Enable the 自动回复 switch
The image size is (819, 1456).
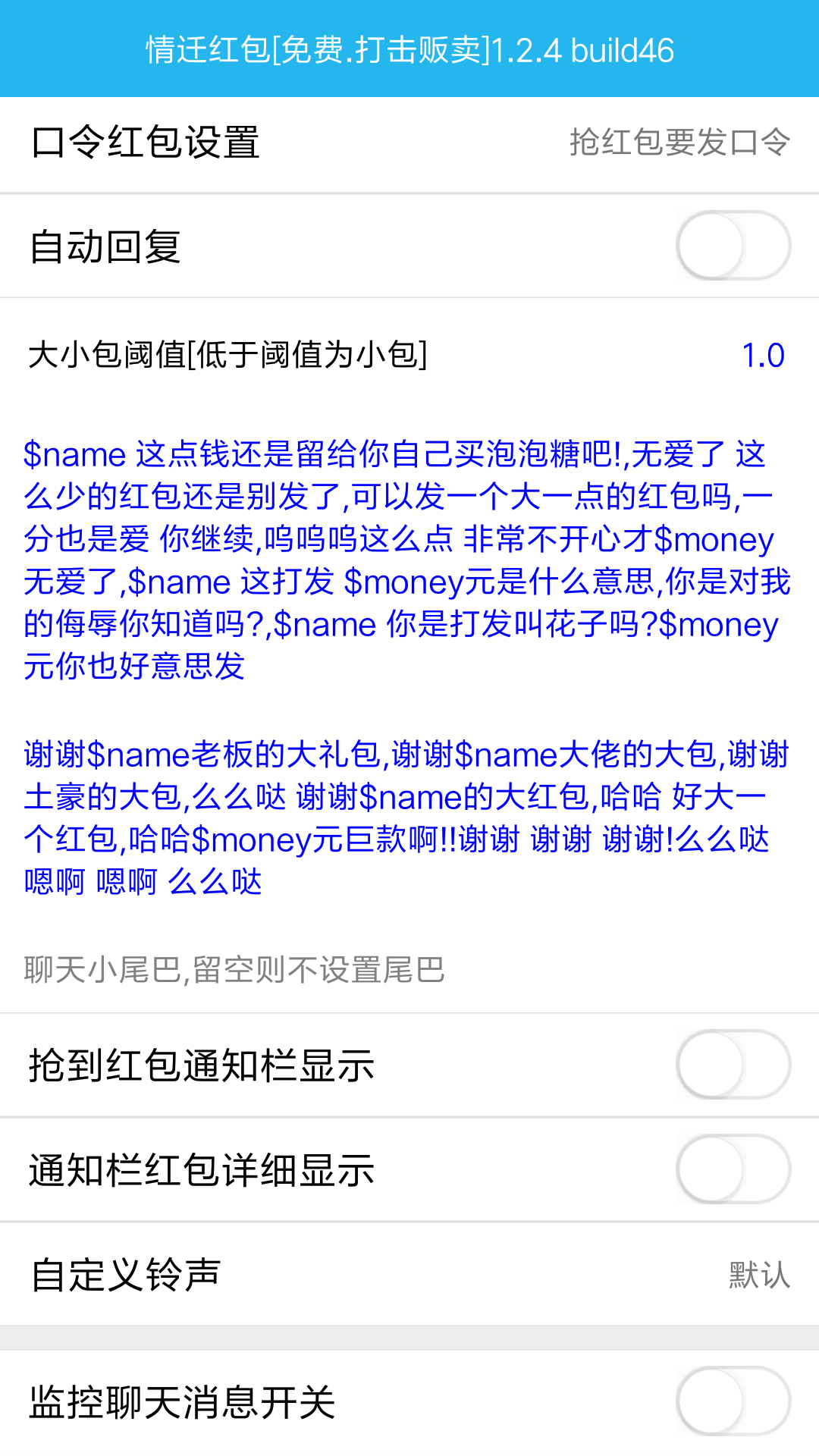click(x=733, y=246)
